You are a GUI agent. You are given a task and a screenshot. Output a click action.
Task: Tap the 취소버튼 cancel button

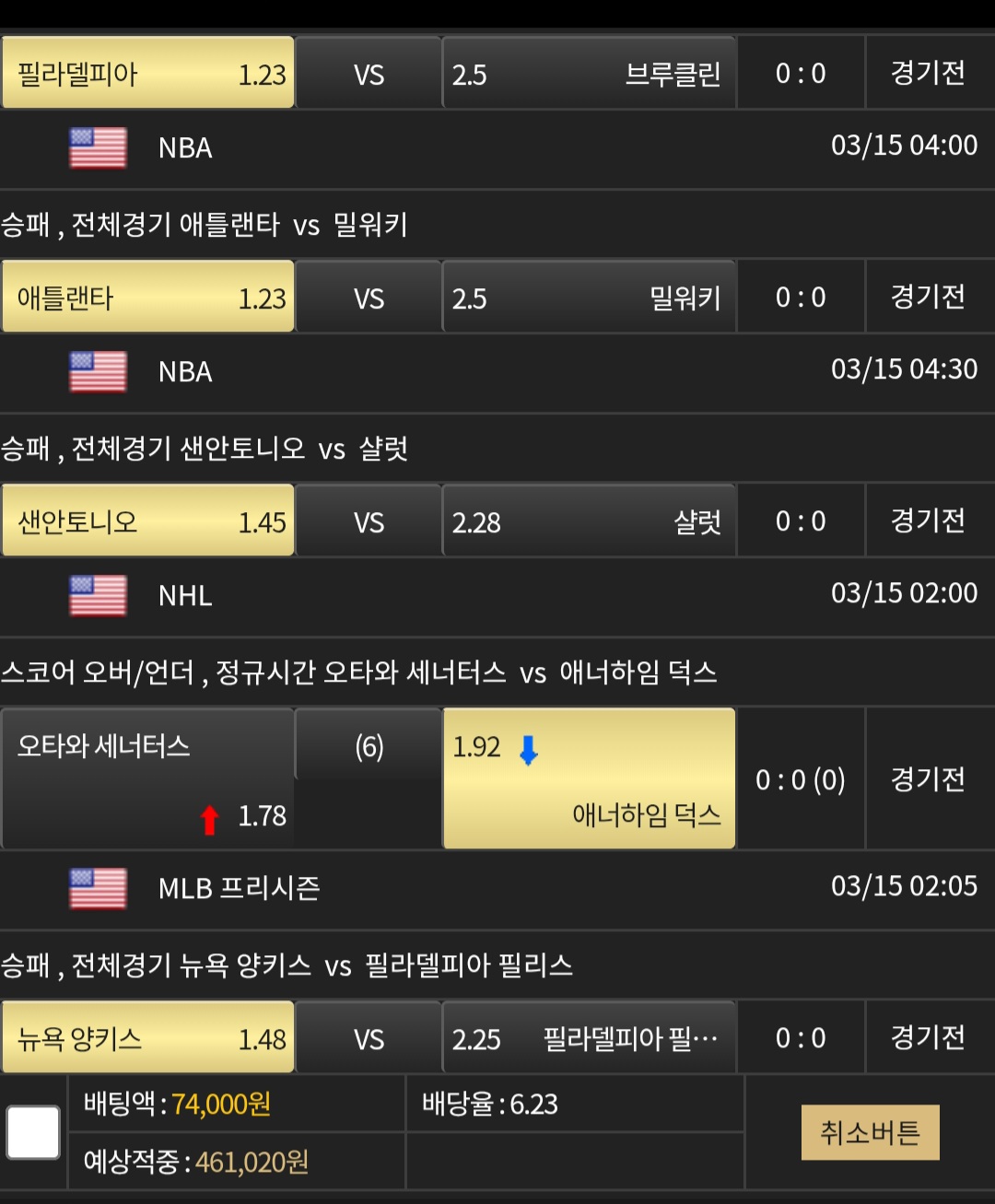tap(870, 1132)
